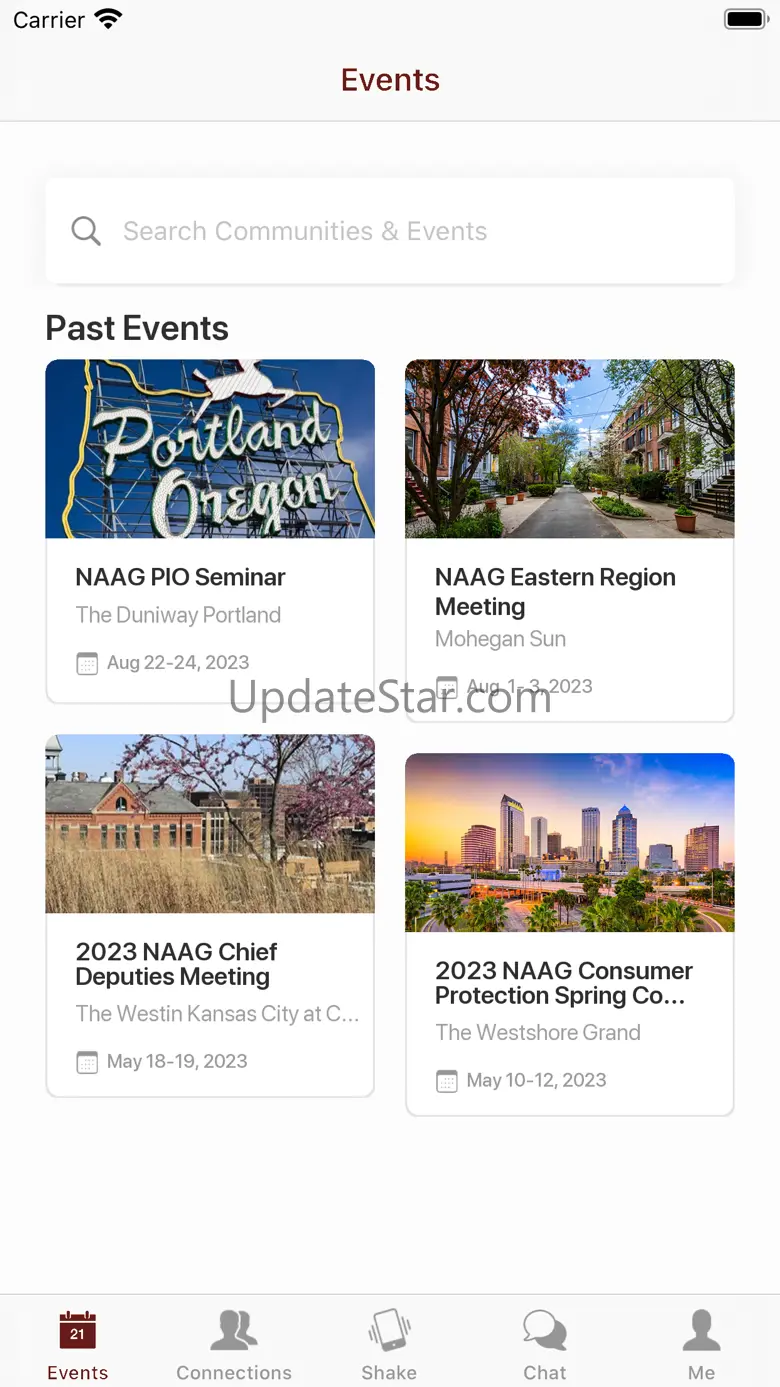Tap the Search Communities & Events field

pyautogui.click(x=390, y=231)
